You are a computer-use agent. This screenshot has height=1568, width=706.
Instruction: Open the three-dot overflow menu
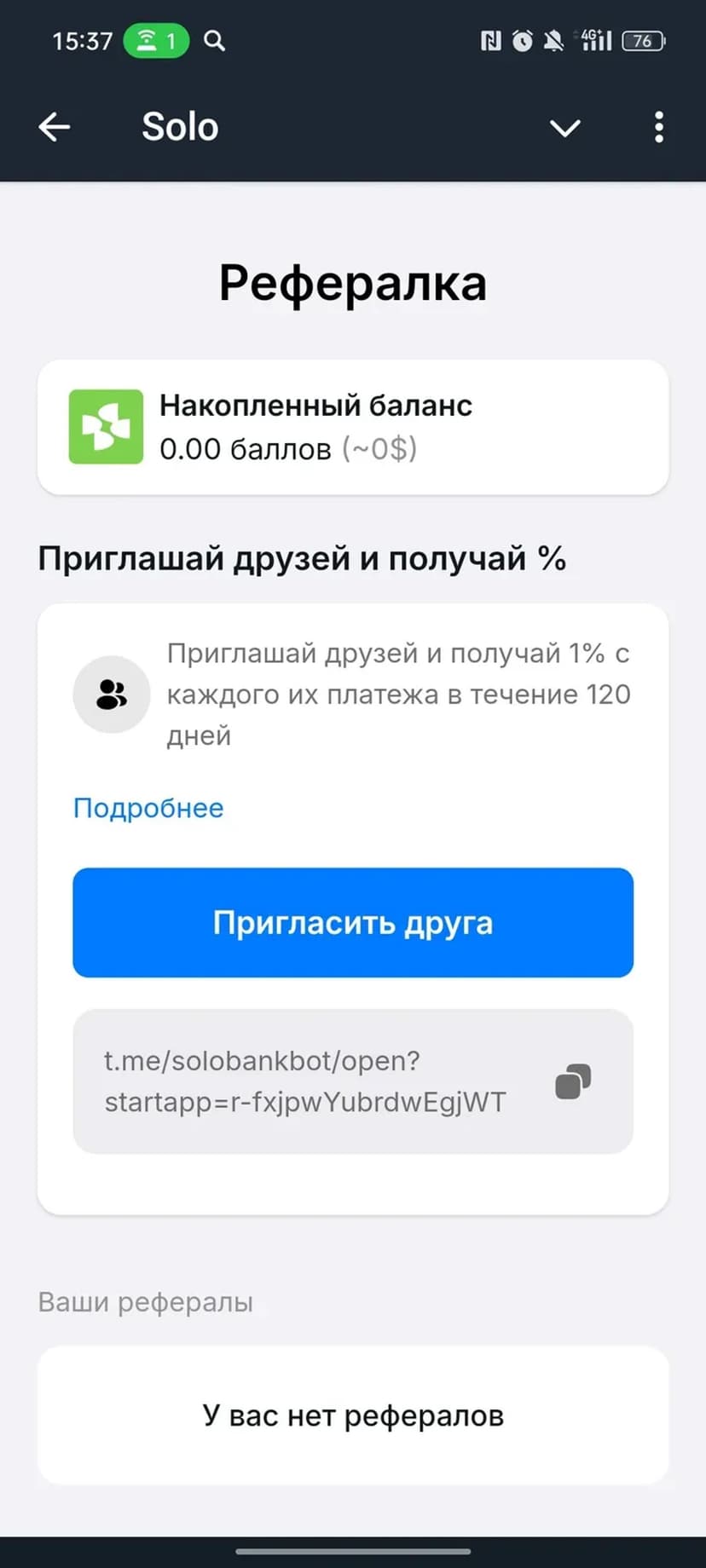click(x=658, y=127)
